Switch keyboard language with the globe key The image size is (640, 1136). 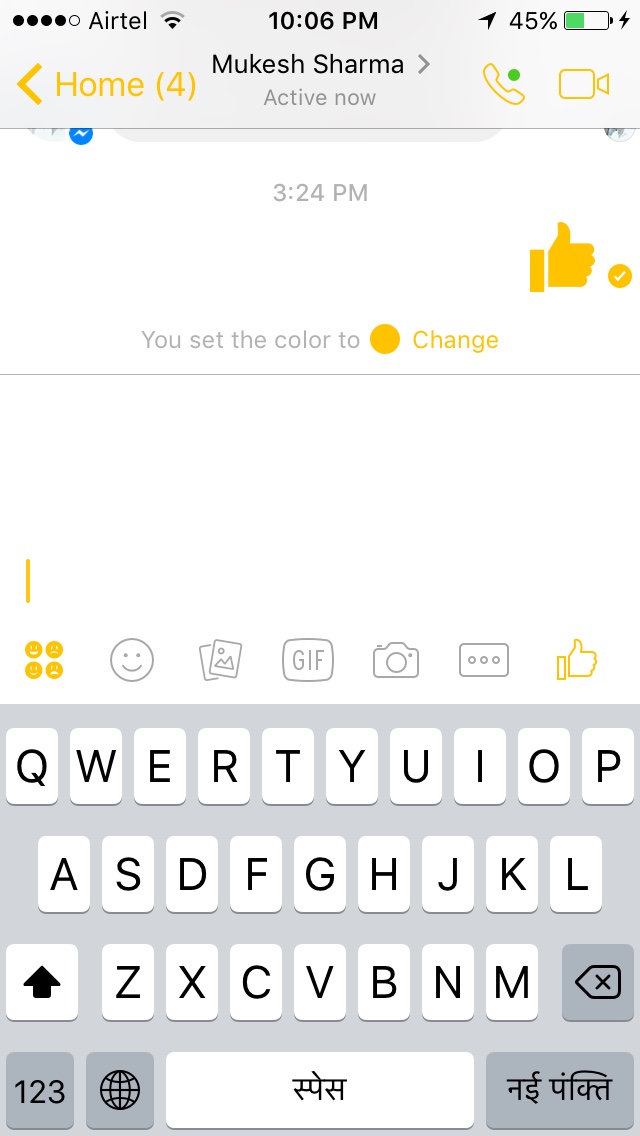pyautogui.click(x=120, y=1089)
